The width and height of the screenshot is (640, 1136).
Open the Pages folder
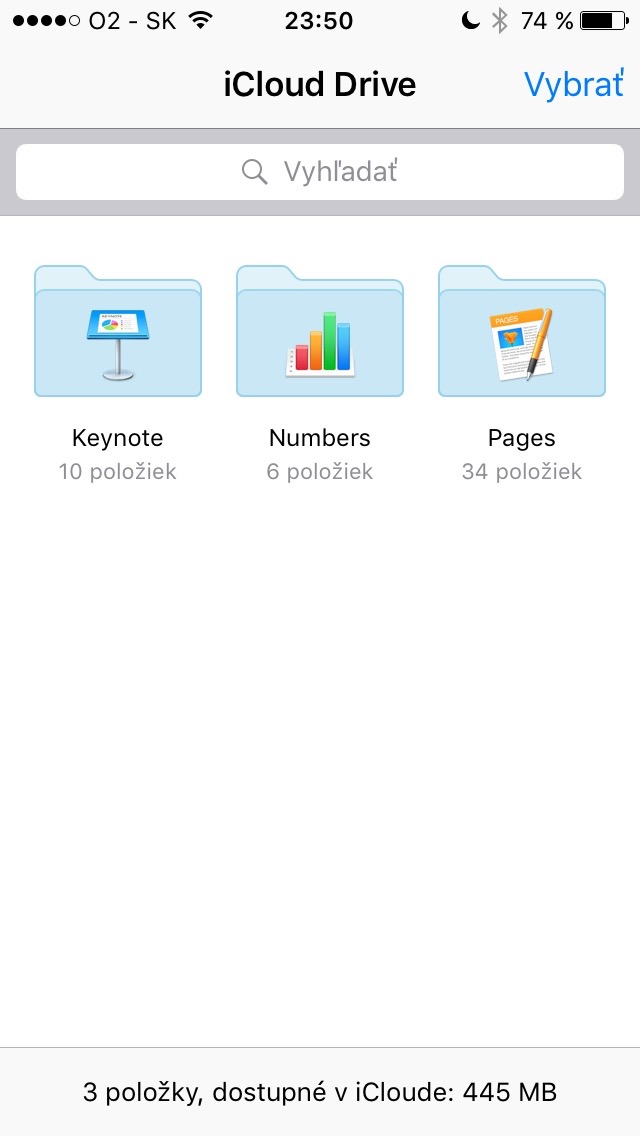[522, 333]
